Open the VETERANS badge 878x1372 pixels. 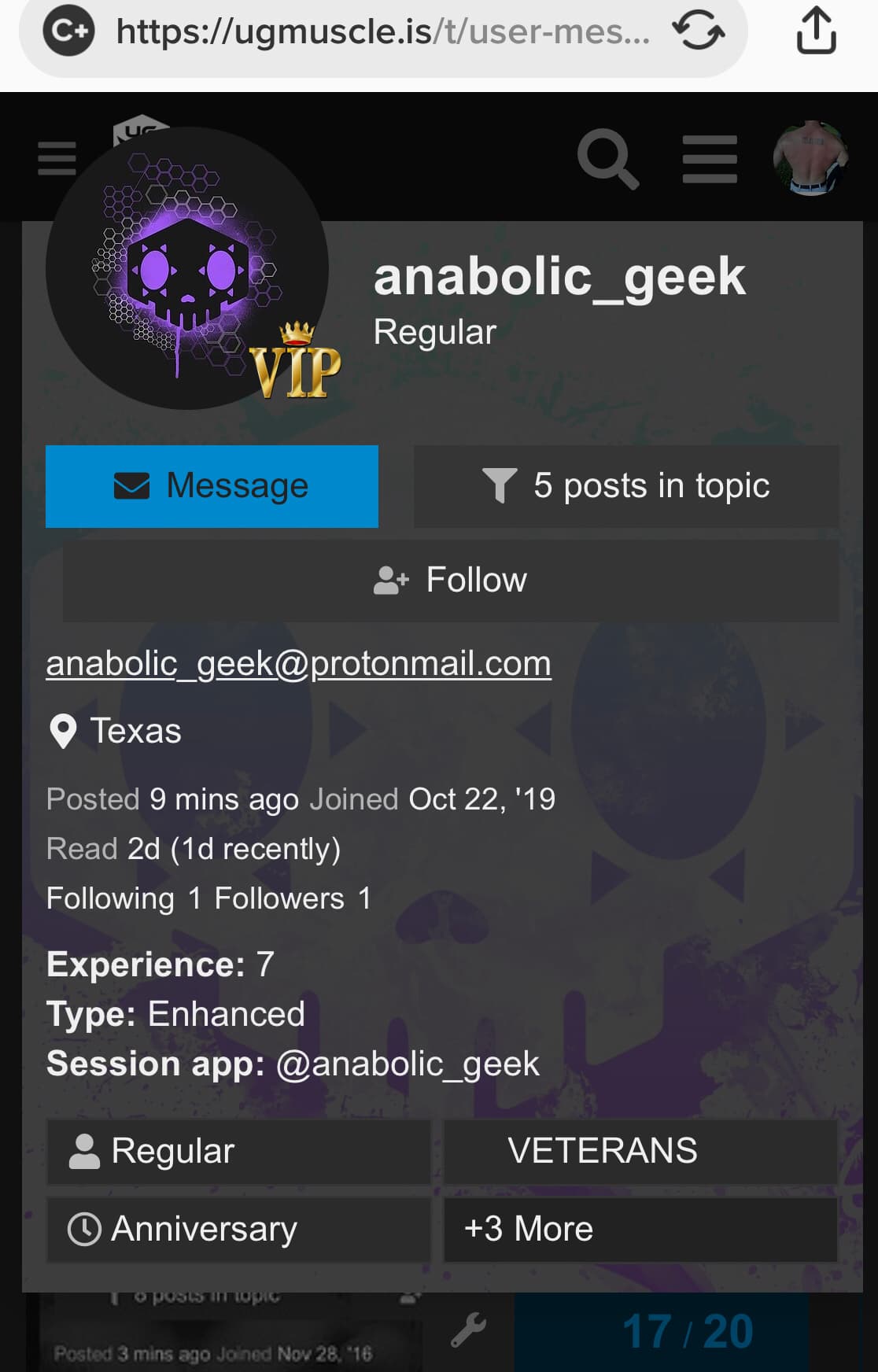click(640, 1152)
